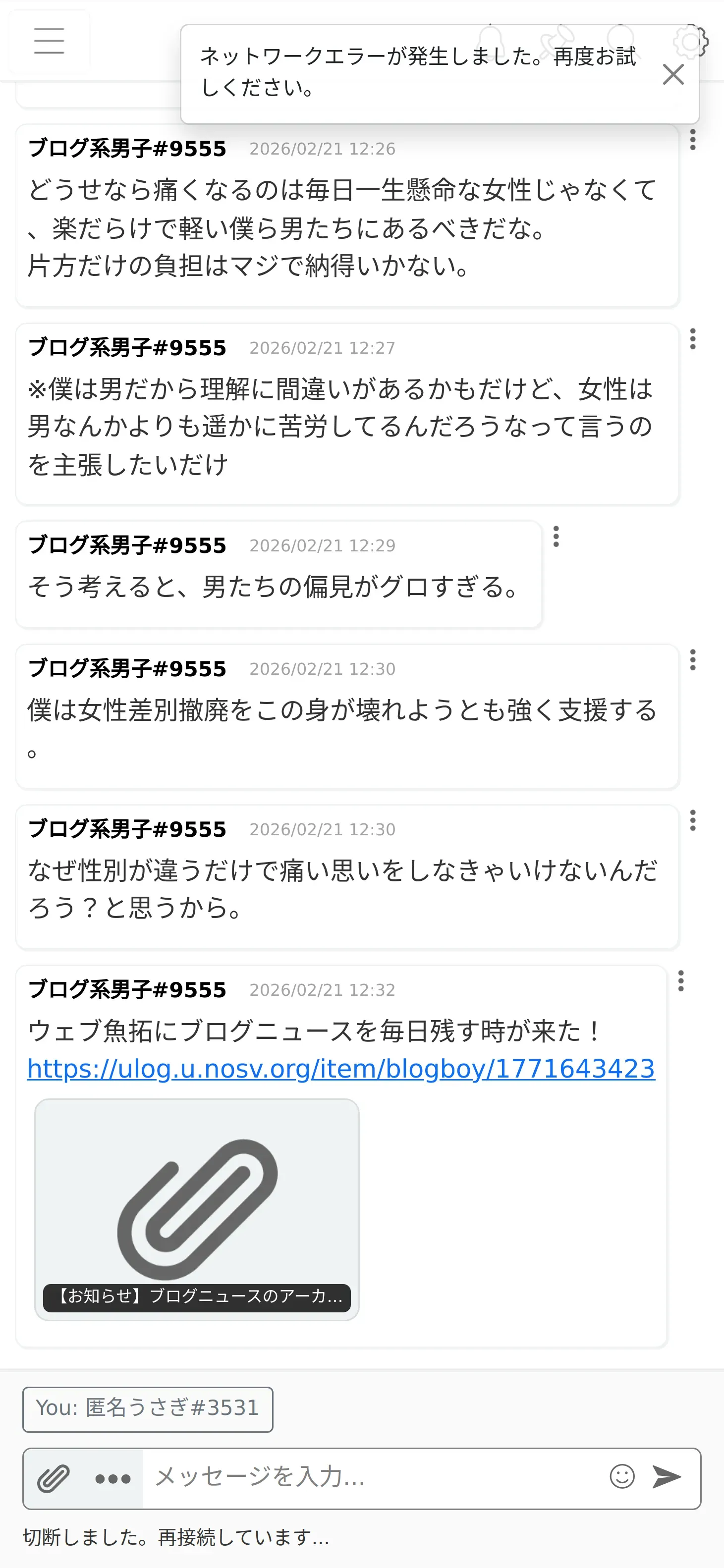Screen dimensions: 724x1568
Task: Open options for the 12:26 message
Action: tap(693, 140)
